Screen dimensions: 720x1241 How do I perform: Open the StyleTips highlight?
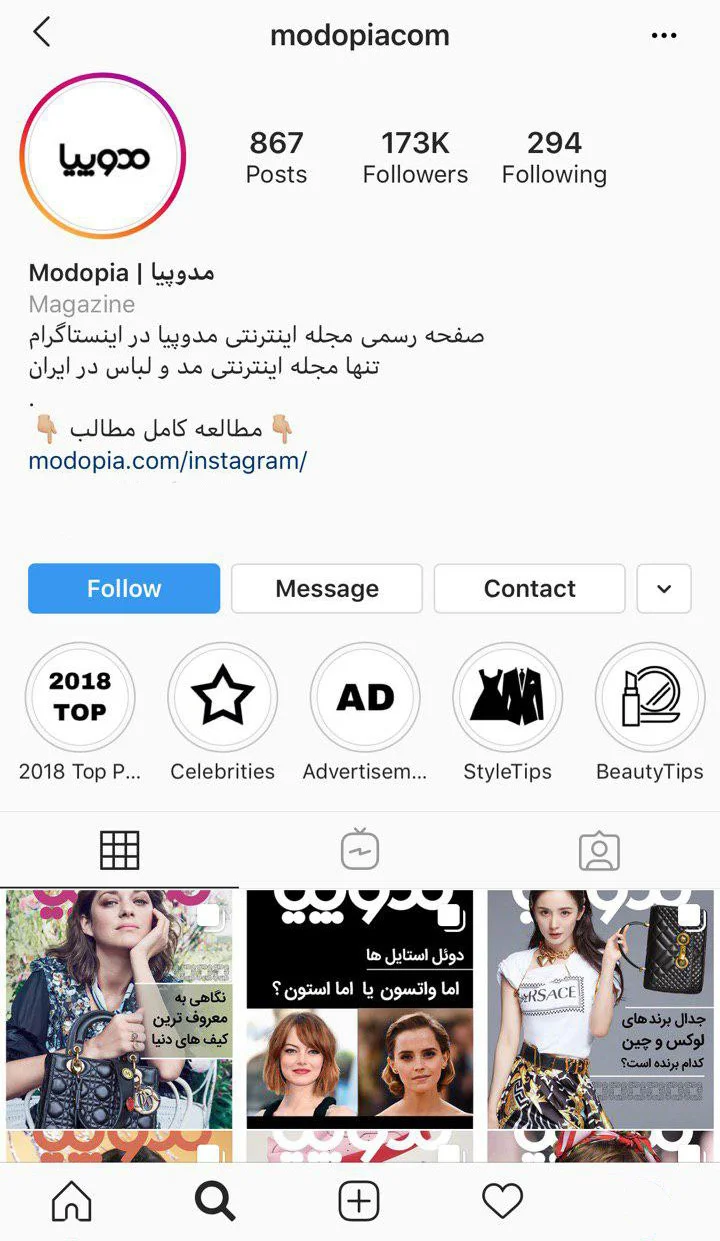pyautogui.click(x=507, y=696)
